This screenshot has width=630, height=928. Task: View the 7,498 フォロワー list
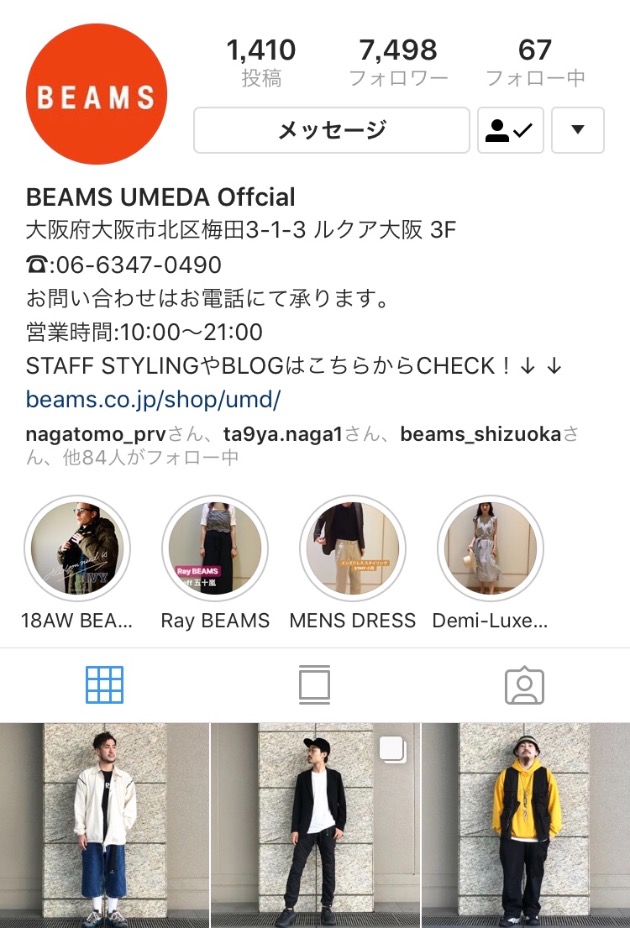(x=398, y=62)
